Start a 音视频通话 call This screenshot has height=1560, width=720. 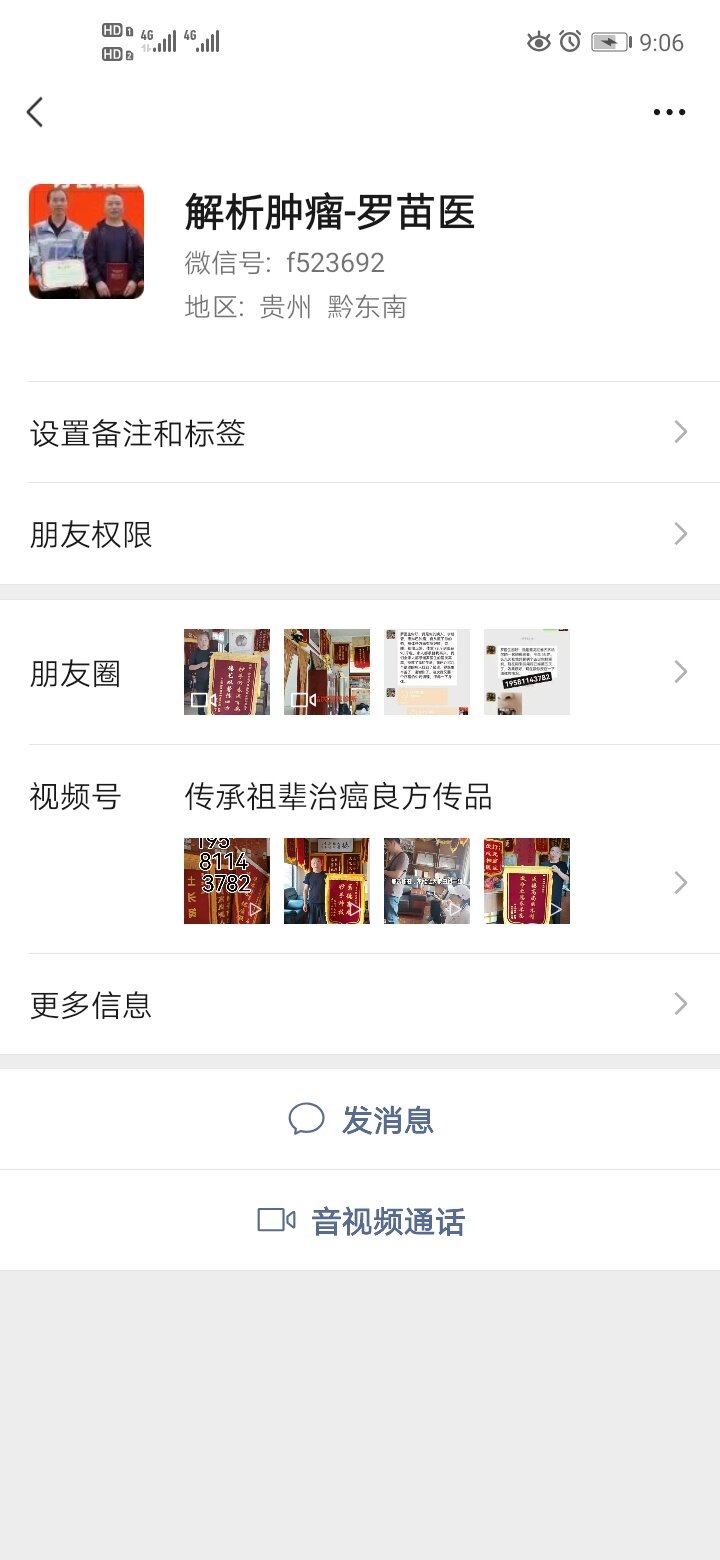tap(360, 1221)
